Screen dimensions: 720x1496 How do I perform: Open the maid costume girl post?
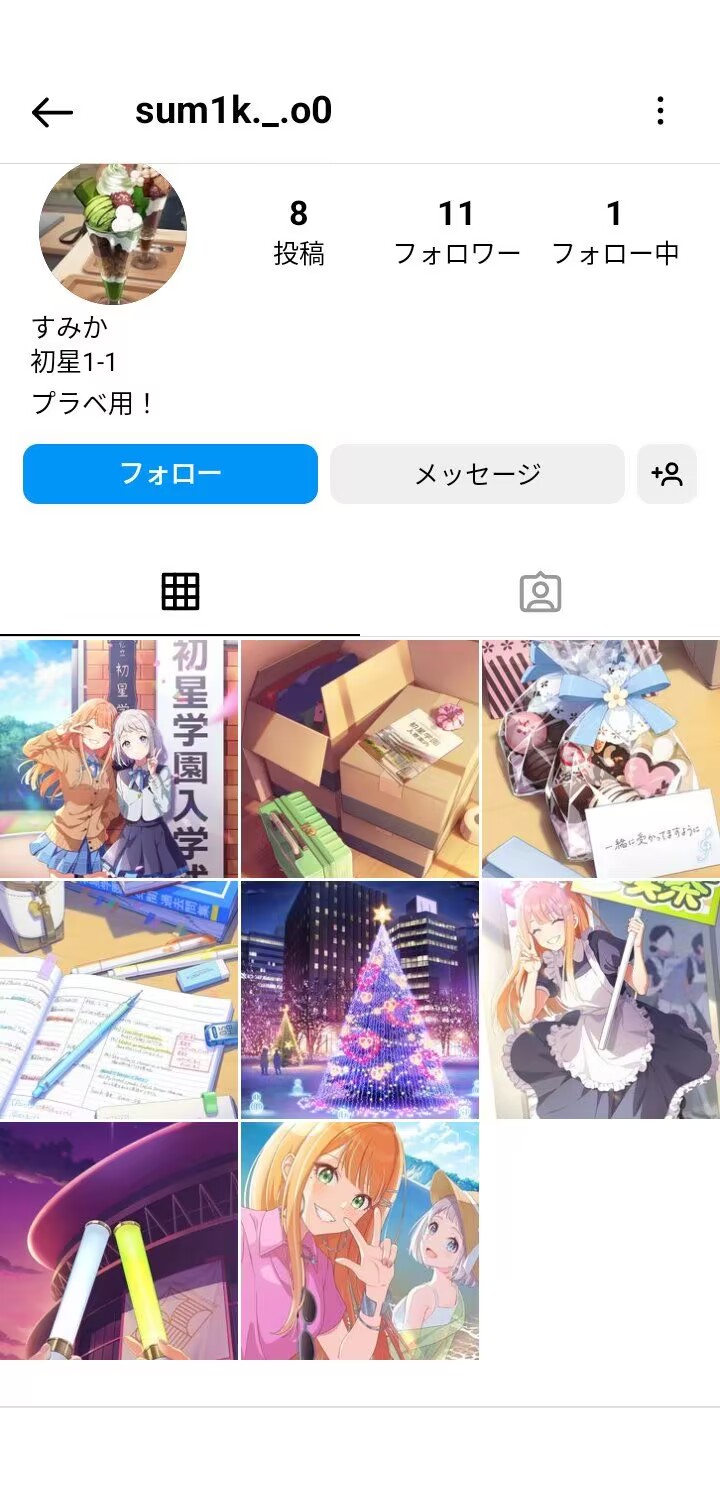coord(600,1000)
